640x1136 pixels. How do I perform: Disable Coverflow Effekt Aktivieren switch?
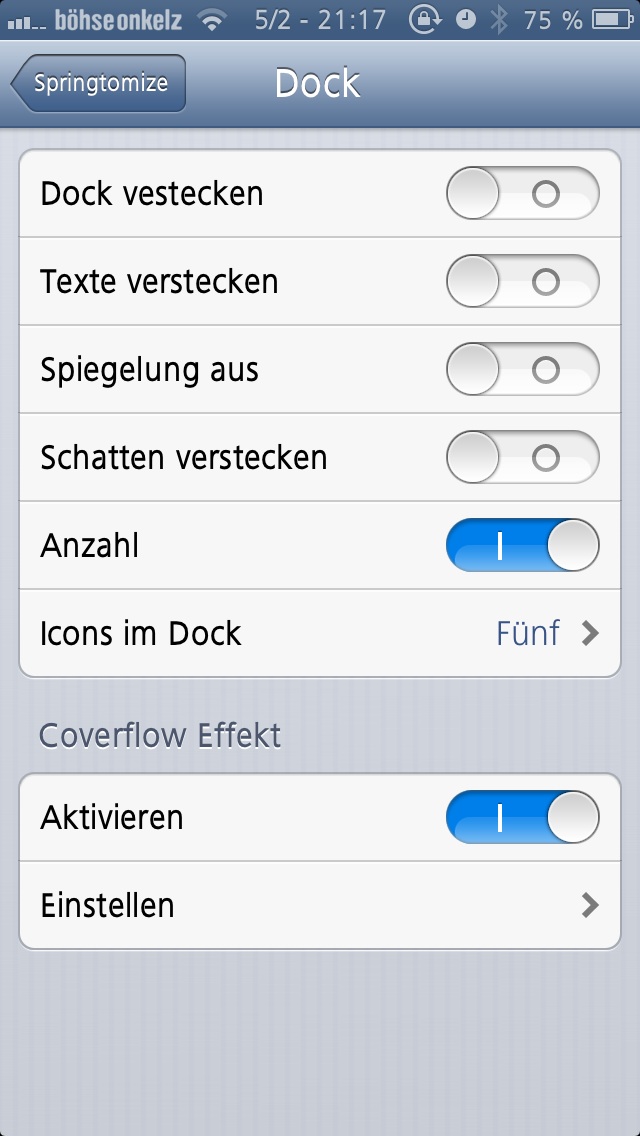pyautogui.click(x=522, y=818)
